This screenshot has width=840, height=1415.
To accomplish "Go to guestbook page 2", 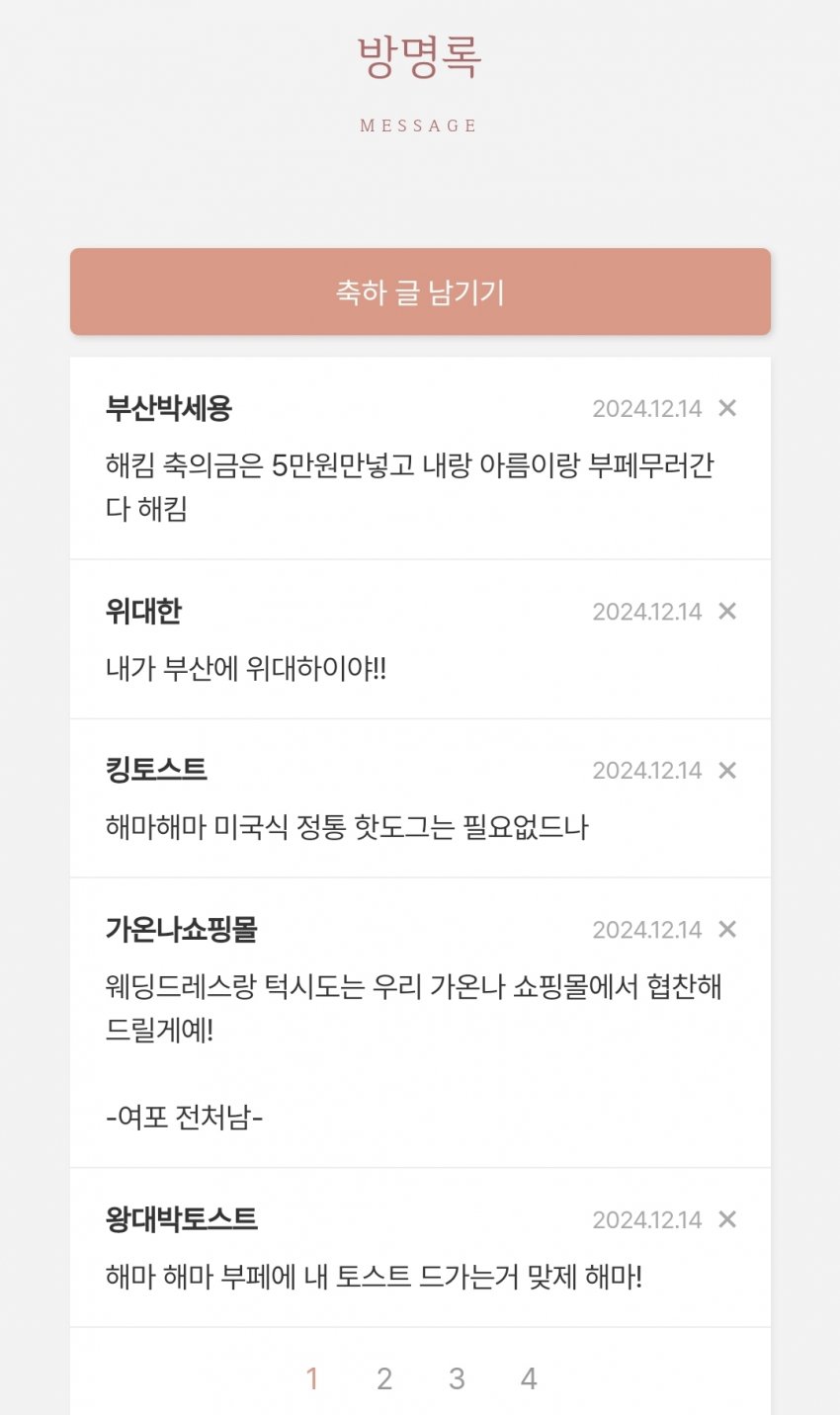I will [x=384, y=1378].
